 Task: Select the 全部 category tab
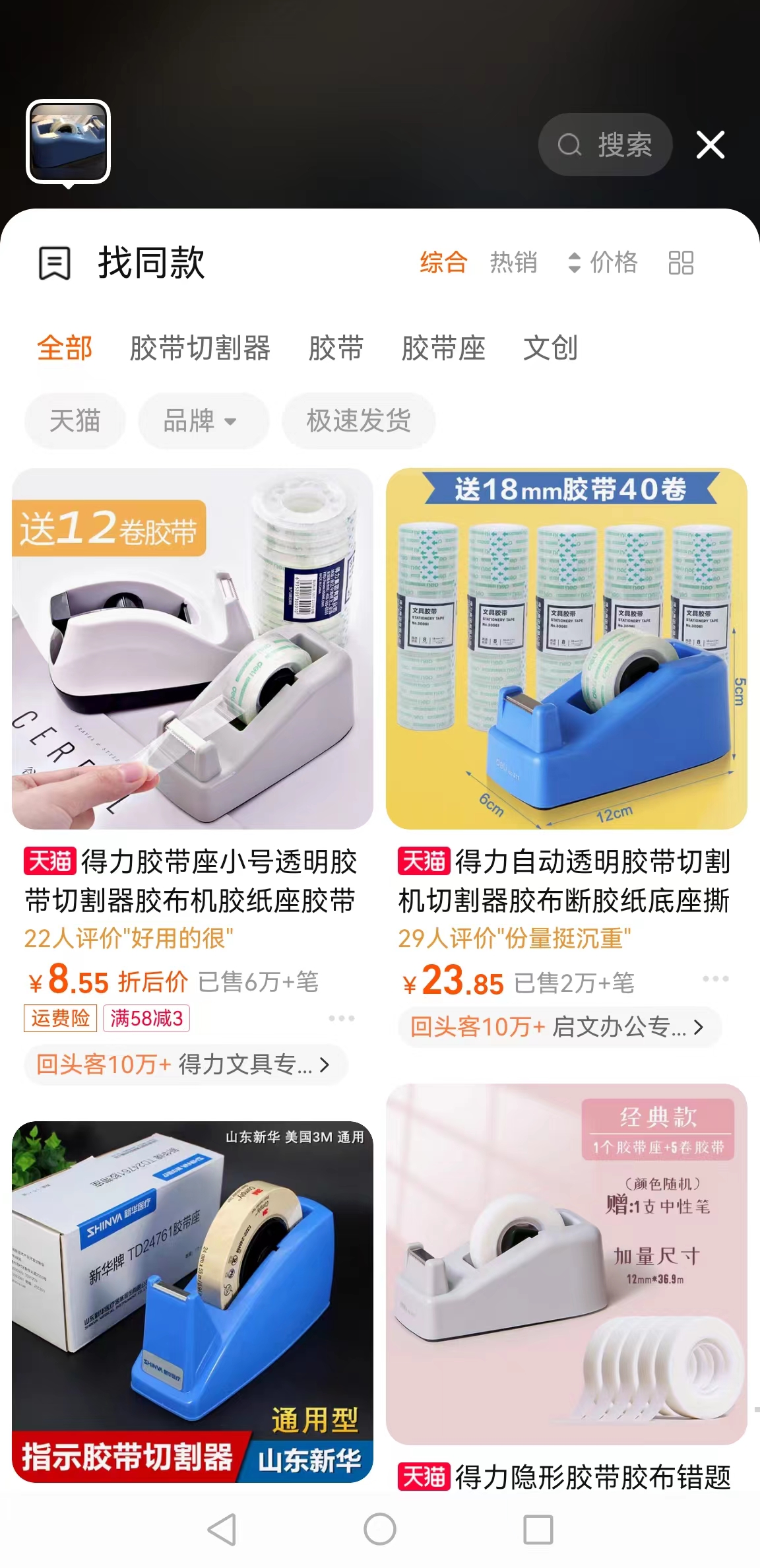coord(65,348)
